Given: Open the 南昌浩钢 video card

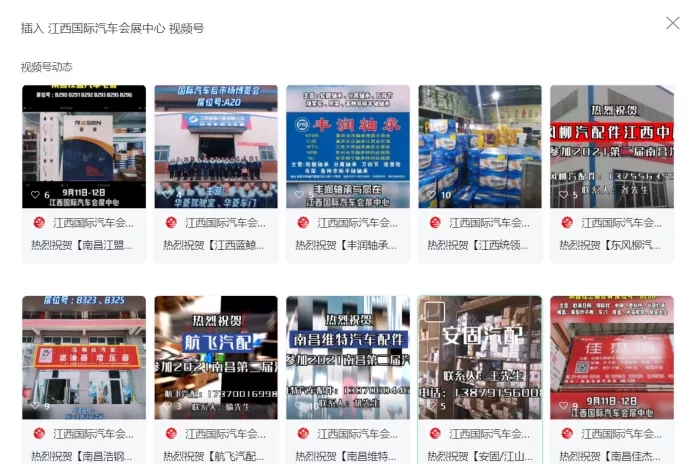Looking at the screenshot, I should 84,358.
